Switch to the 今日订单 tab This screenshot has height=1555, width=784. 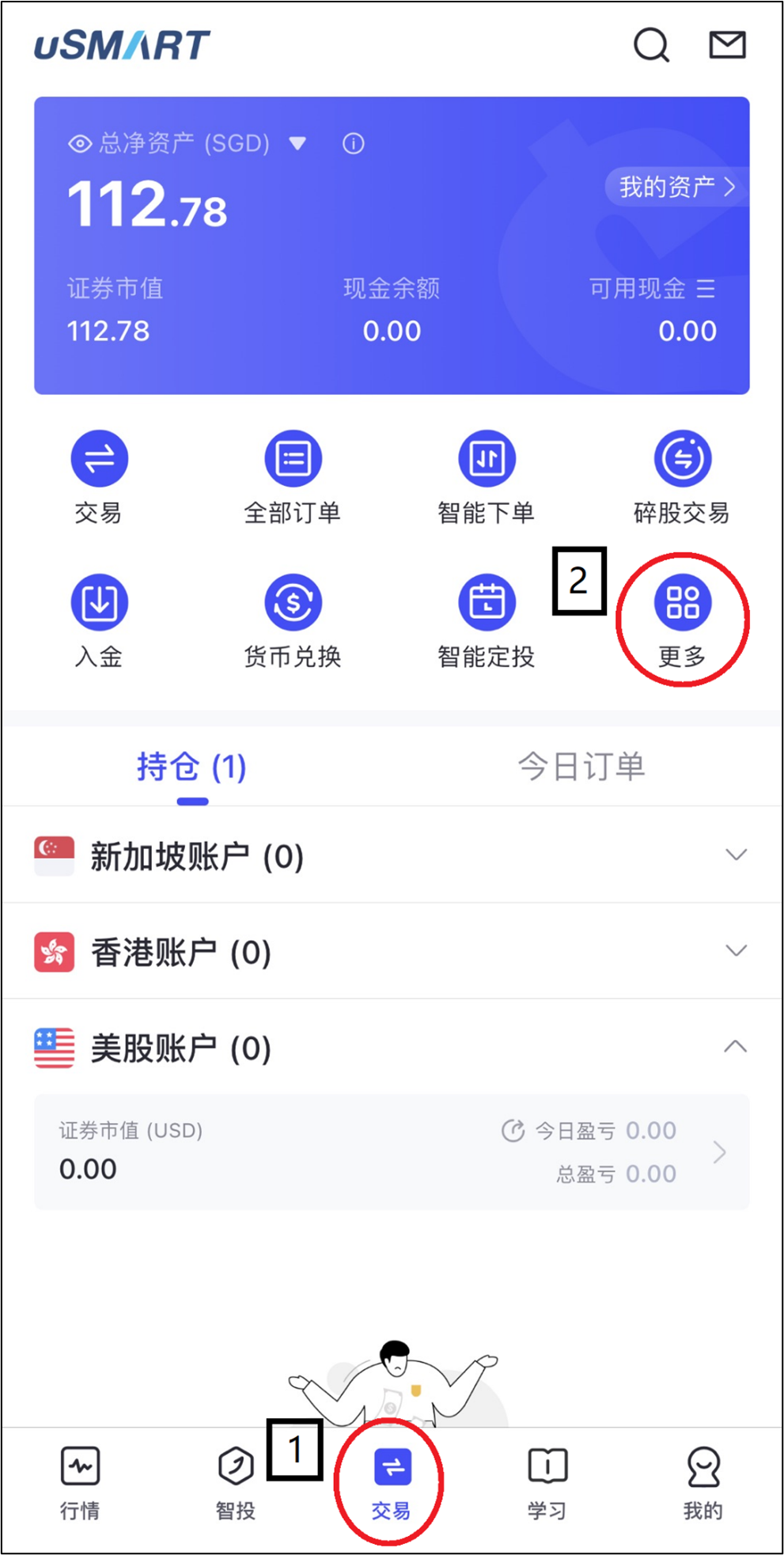(581, 766)
